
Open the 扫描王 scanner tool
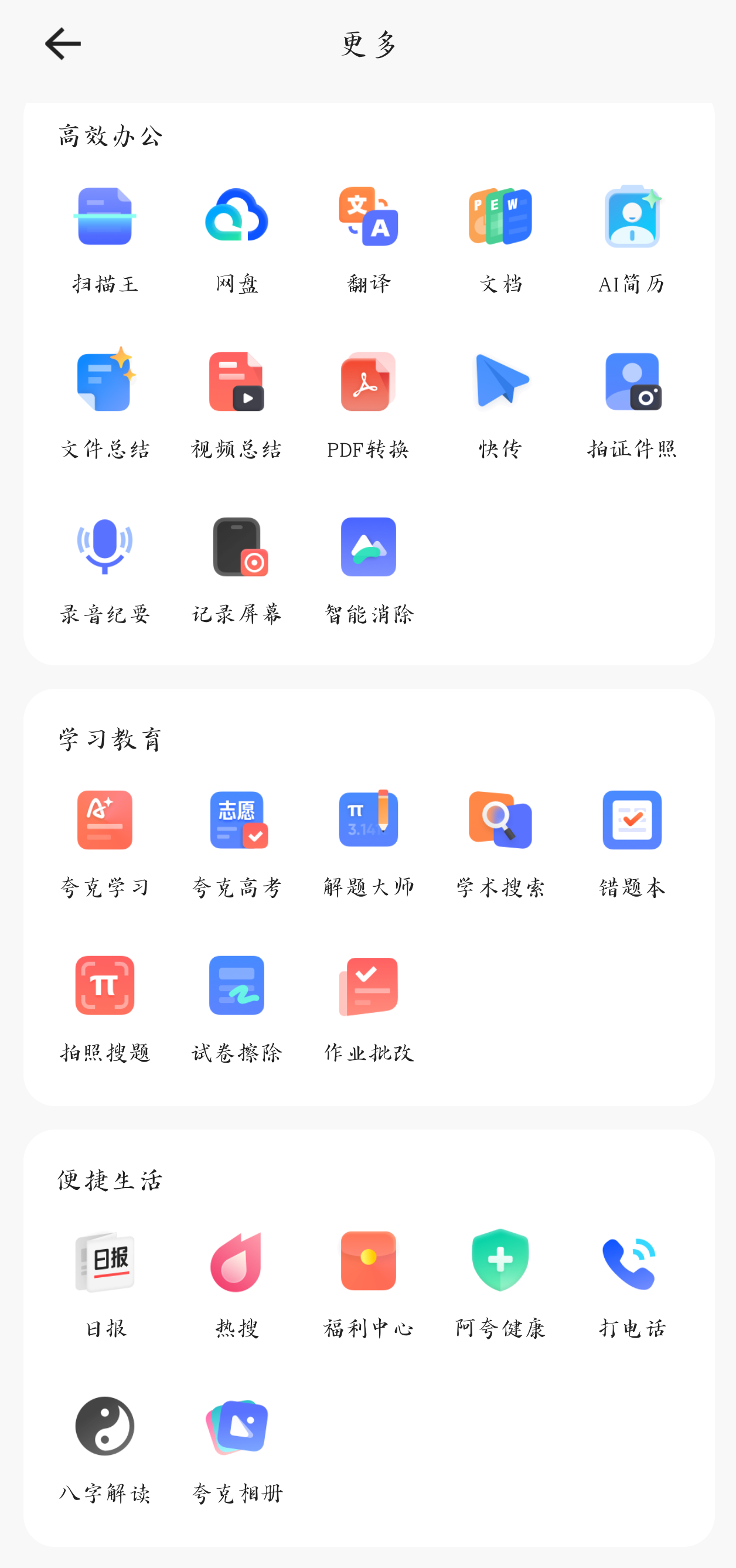click(105, 239)
